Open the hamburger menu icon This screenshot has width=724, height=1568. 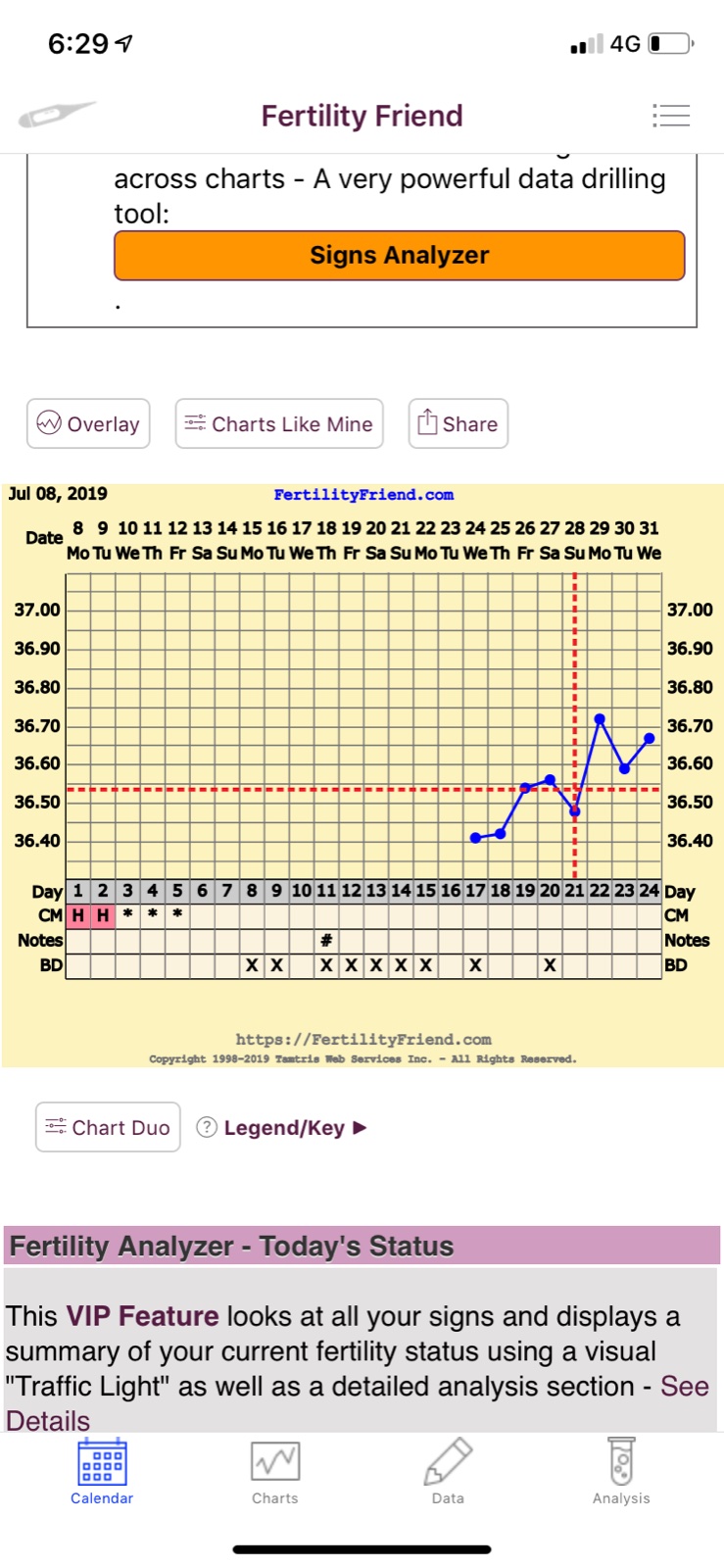tap(671, 116)
